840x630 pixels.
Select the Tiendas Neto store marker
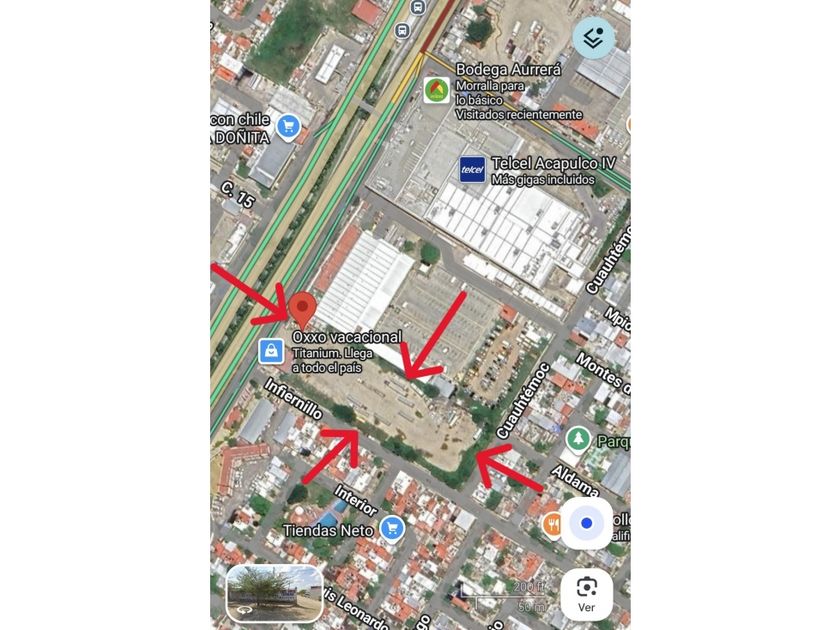(x=392, y=528)
